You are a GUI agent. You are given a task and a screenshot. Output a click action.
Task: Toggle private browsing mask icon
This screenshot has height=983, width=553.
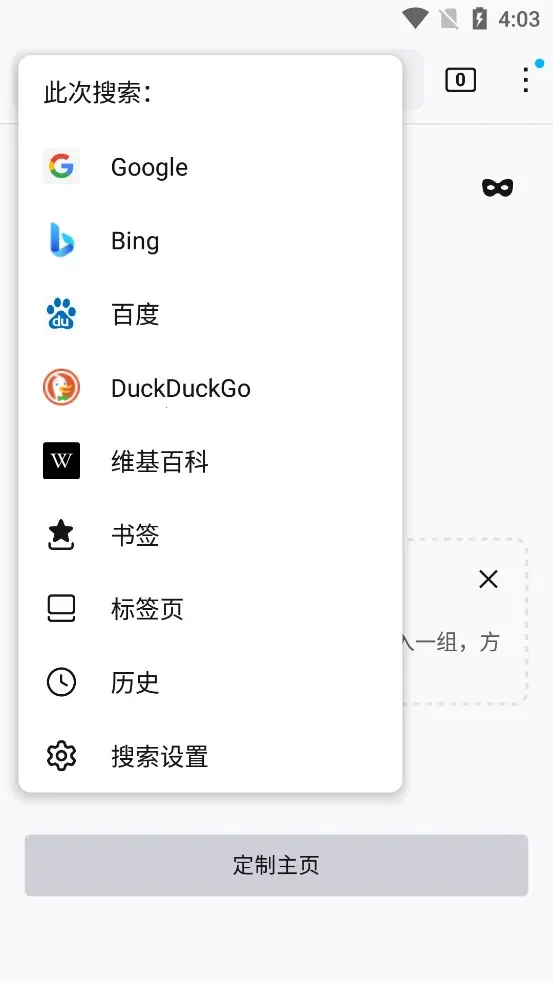497,187
